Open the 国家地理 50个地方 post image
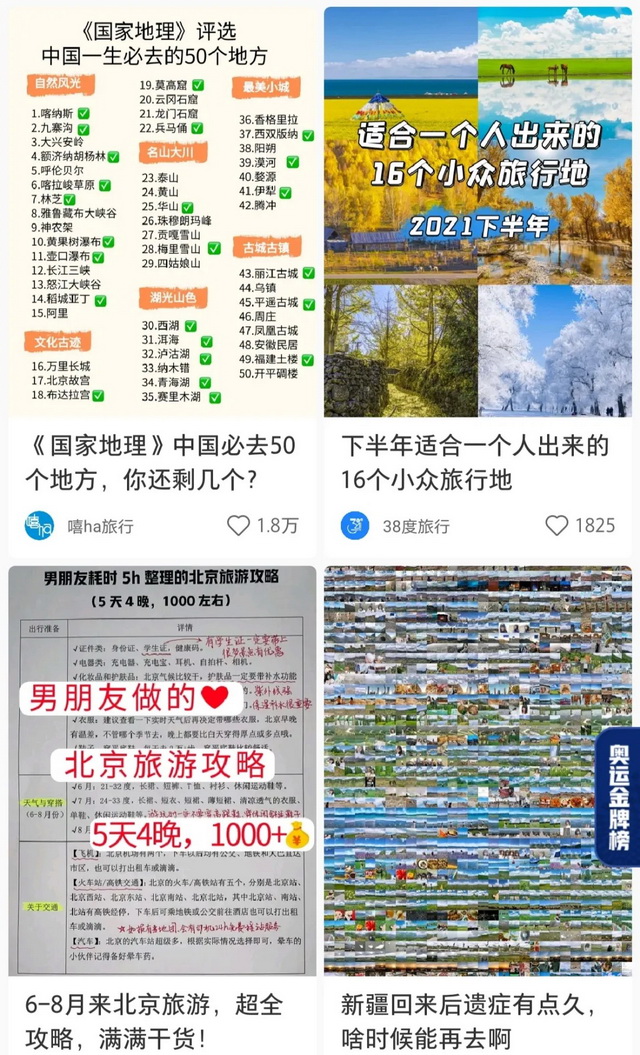640x1055 pixels. coord(163,210)
